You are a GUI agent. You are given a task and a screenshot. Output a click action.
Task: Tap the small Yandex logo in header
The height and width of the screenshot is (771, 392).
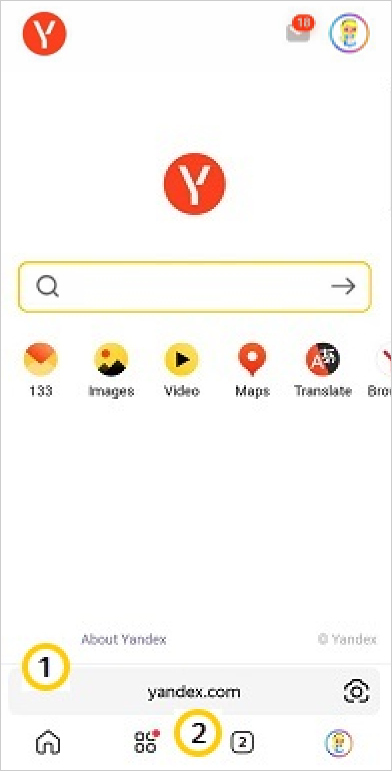(45, 33)
